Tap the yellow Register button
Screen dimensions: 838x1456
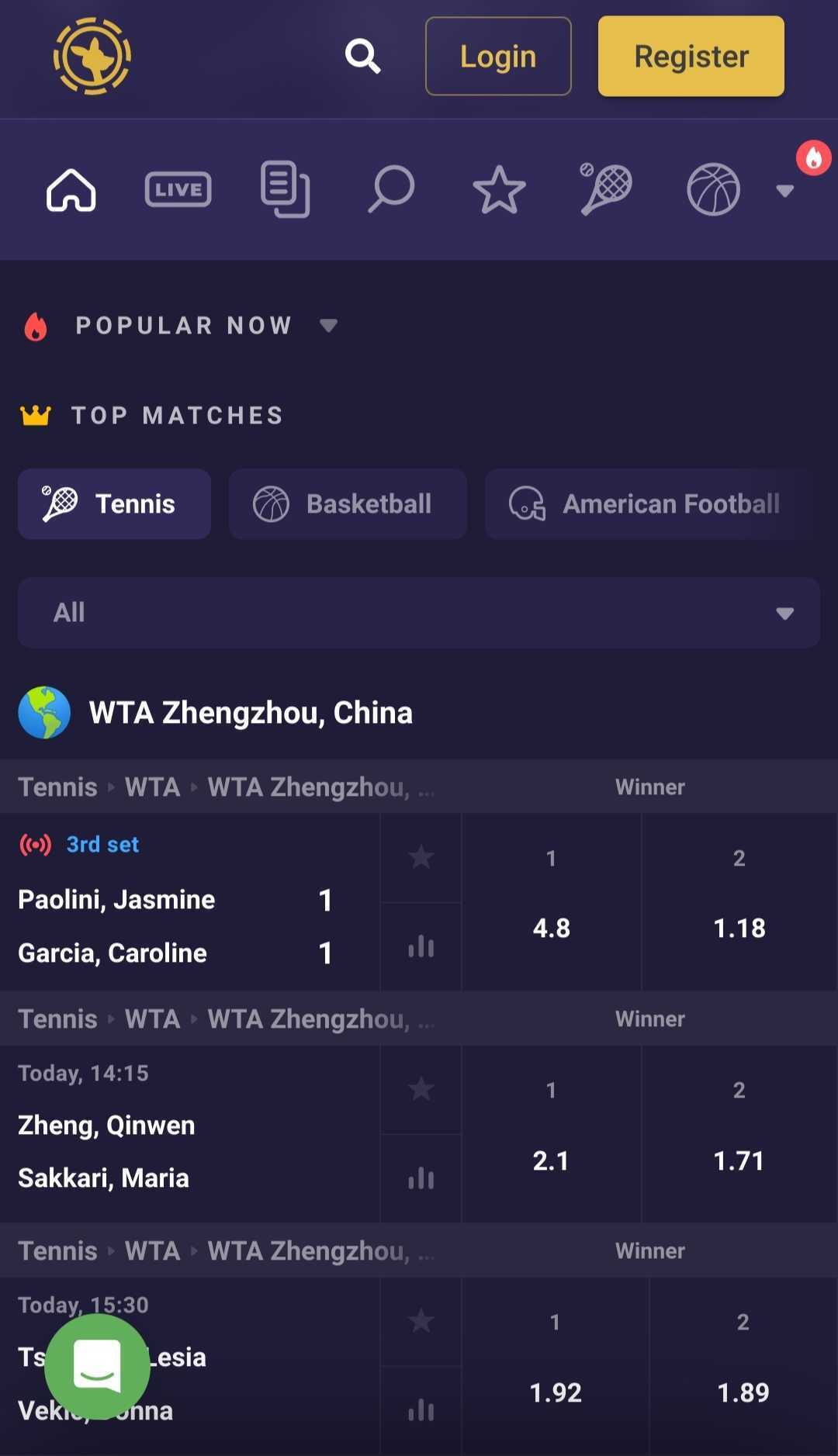click(x=691, y=56)
